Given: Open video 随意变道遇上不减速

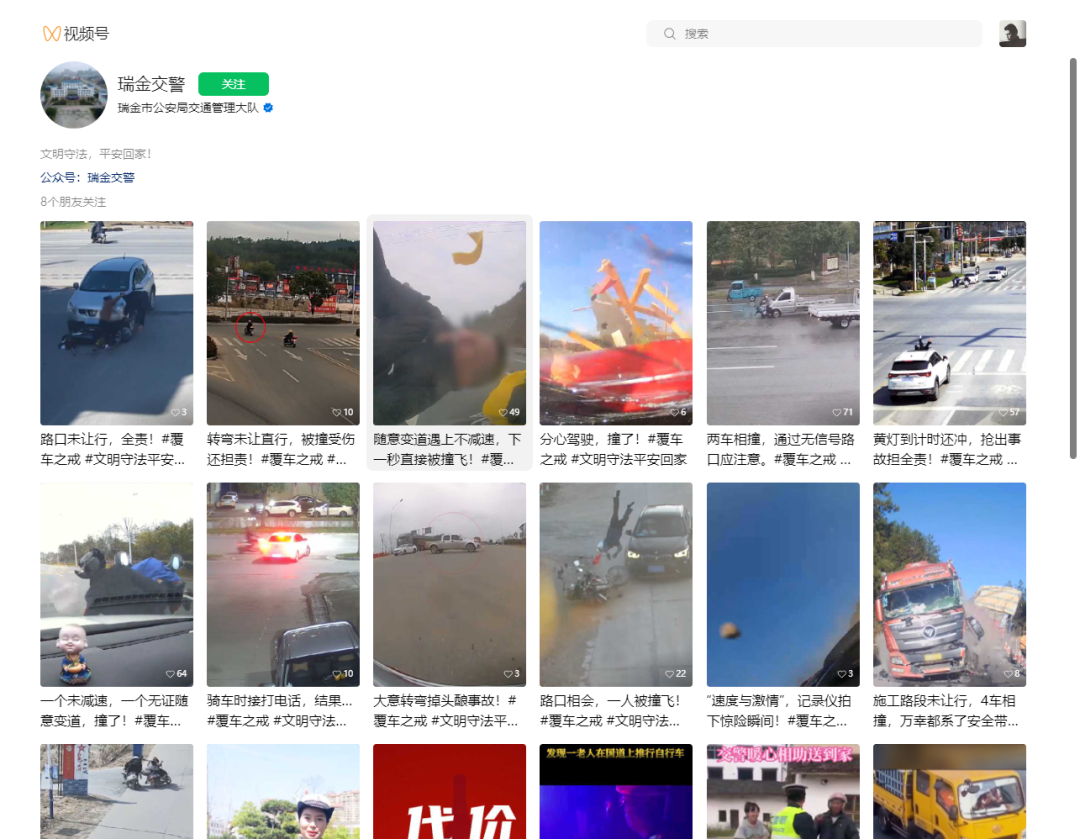Looking at the screenshot, I should click(449, 323).
